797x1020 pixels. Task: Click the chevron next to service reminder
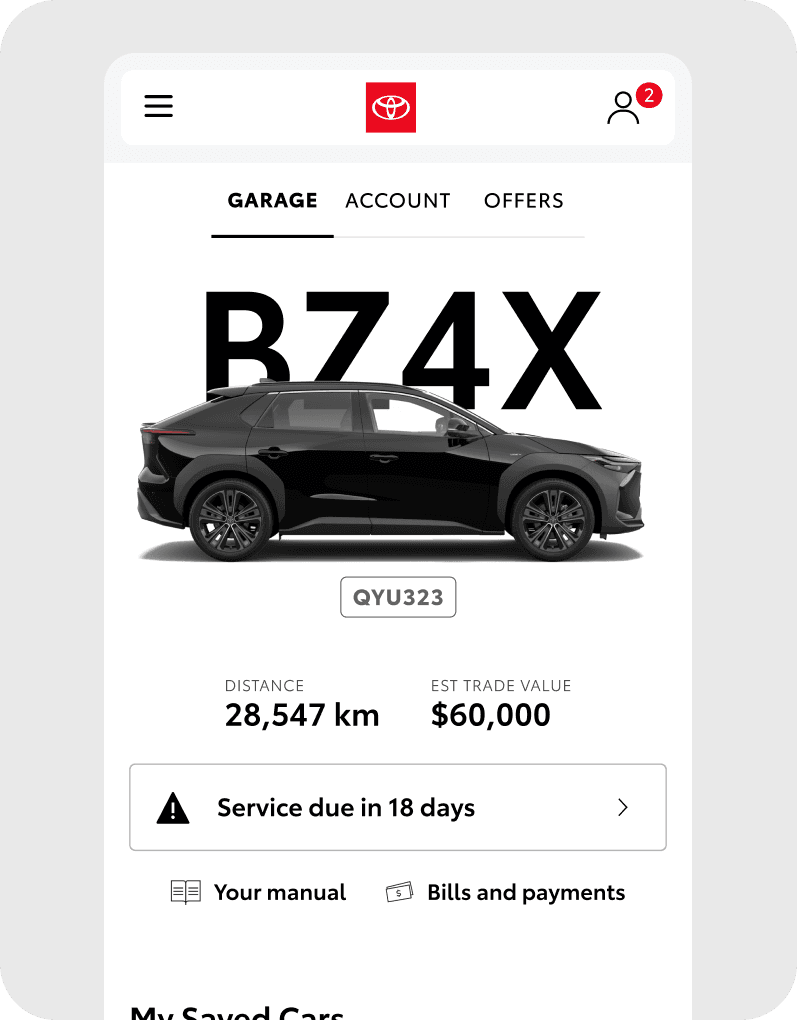click(623, 807)
